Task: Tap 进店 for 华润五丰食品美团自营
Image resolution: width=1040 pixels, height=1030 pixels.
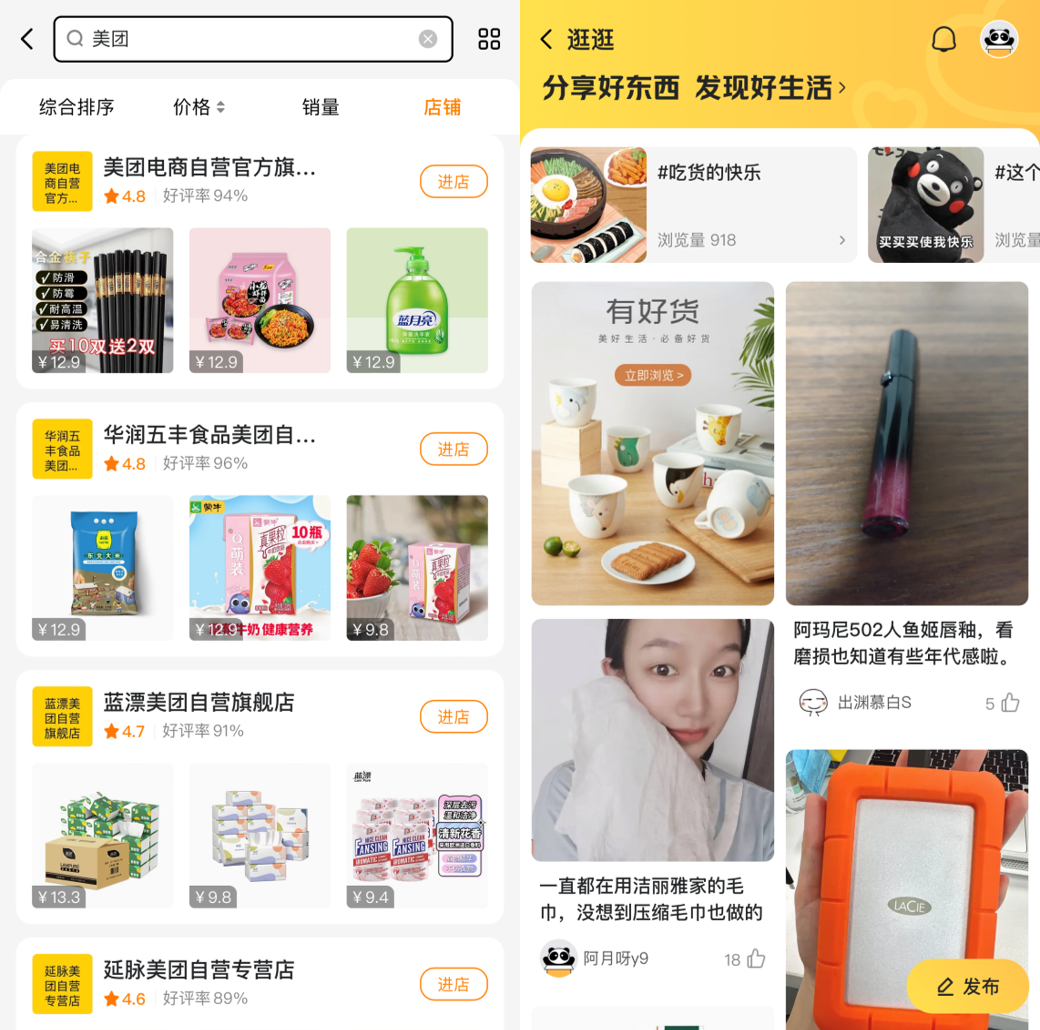Action: point(453,449)
